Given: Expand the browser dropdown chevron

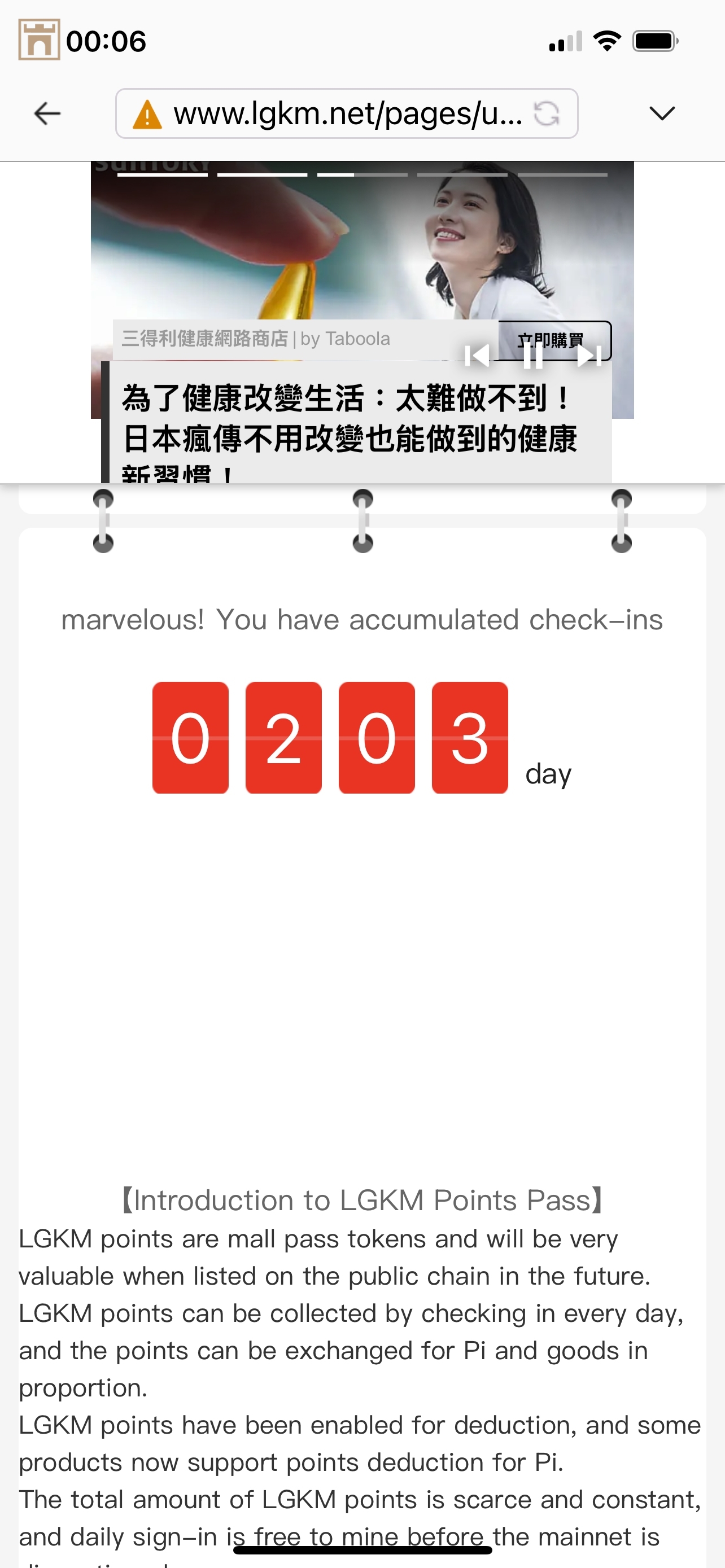Looking at the screenshot, I should click(x=662, y=113).
